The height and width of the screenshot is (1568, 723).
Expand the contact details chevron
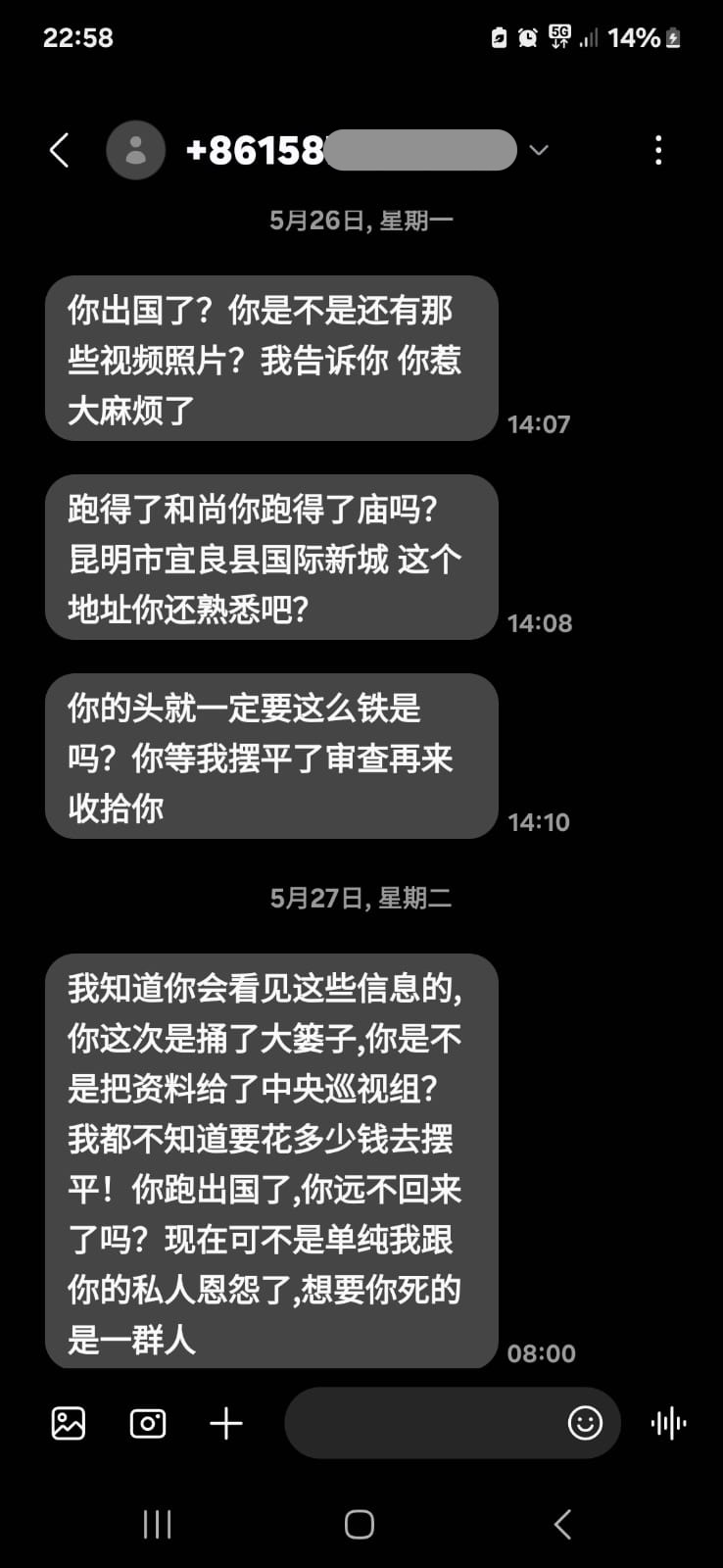click(x=539, y=150)
